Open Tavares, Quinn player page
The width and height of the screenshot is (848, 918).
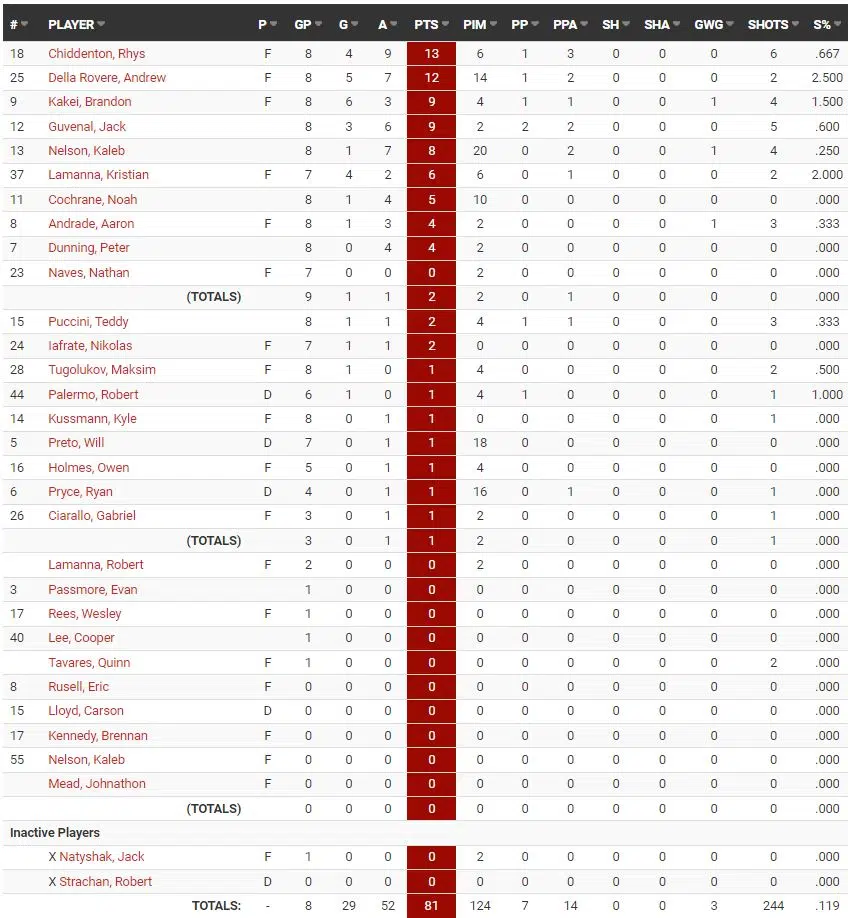pyautogui.click(x=88, y=662)
